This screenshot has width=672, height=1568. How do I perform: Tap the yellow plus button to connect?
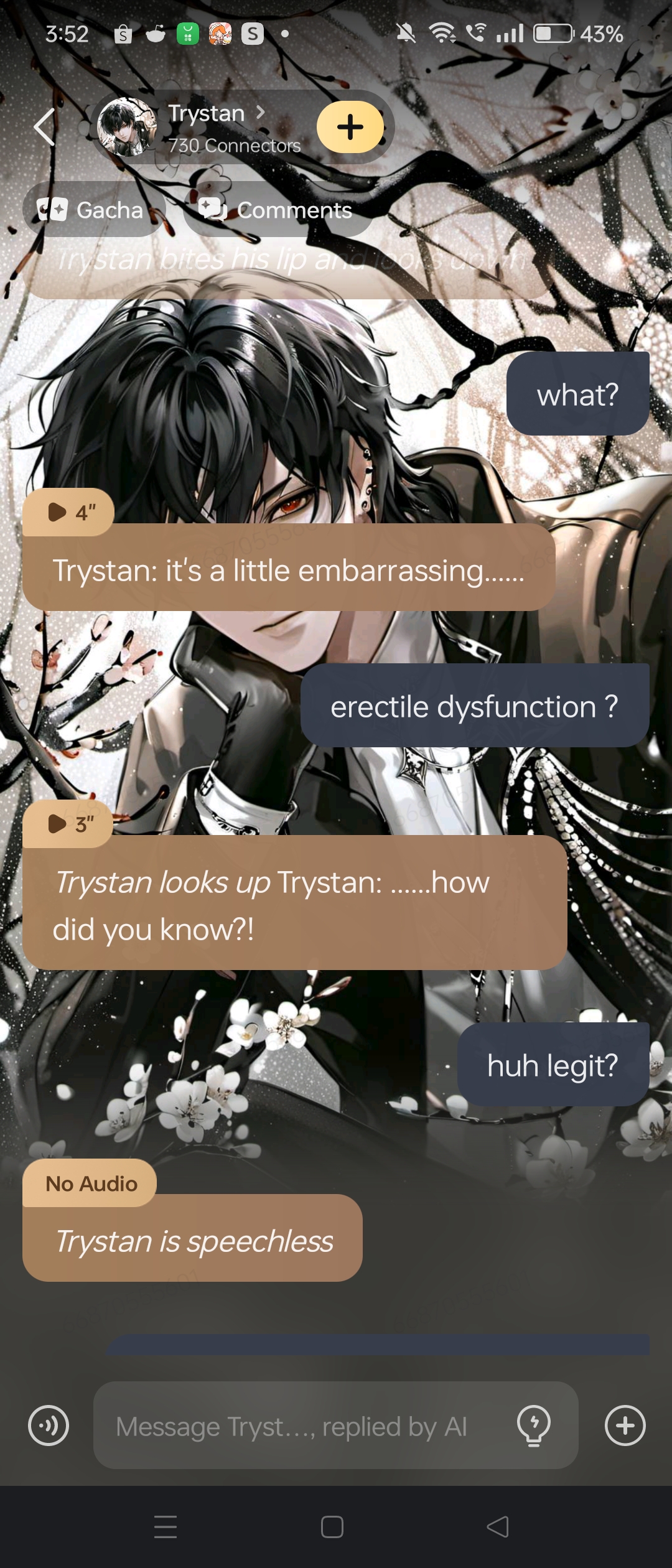350,127
